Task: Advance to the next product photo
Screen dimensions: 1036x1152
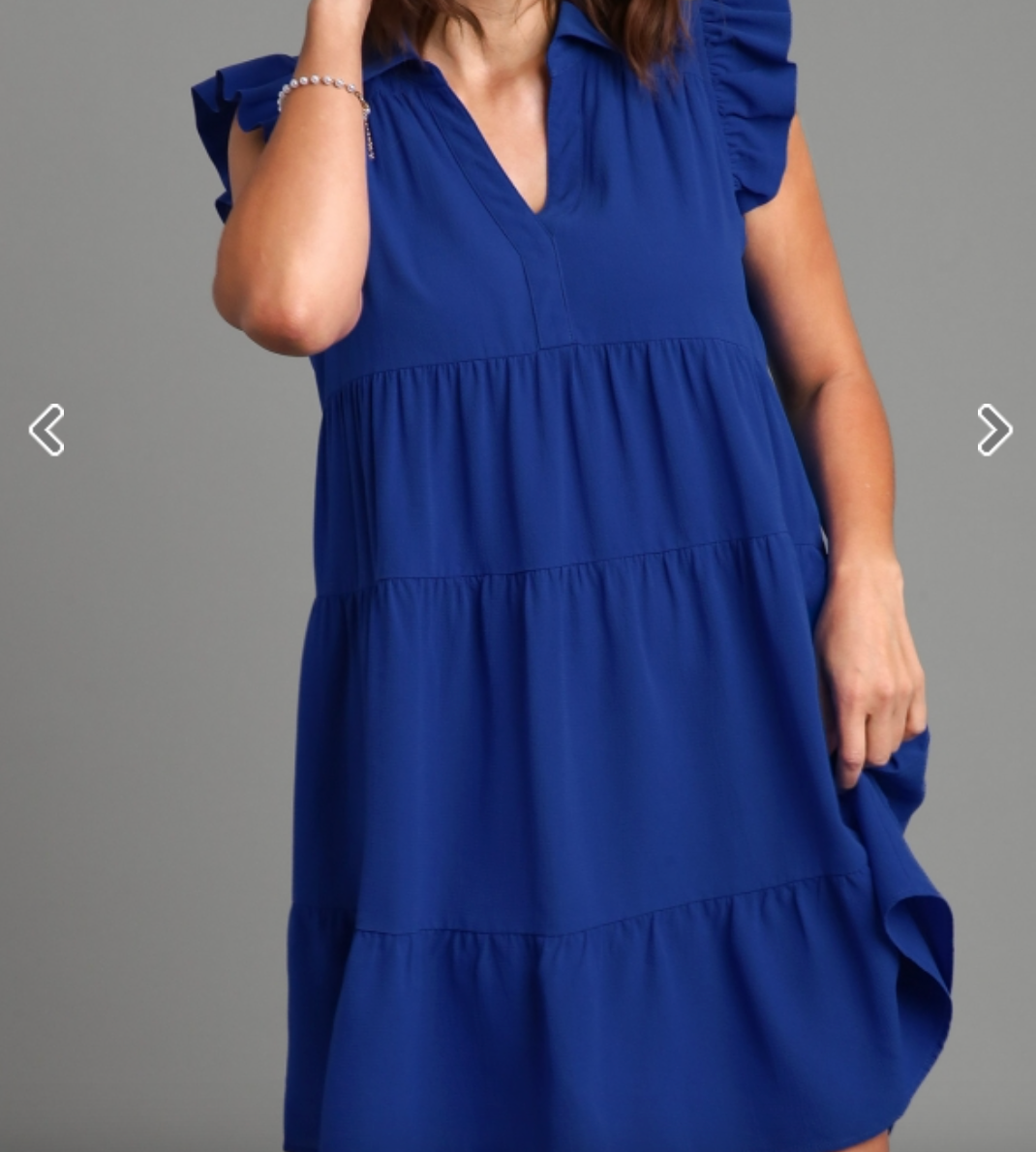Action: 993,430
